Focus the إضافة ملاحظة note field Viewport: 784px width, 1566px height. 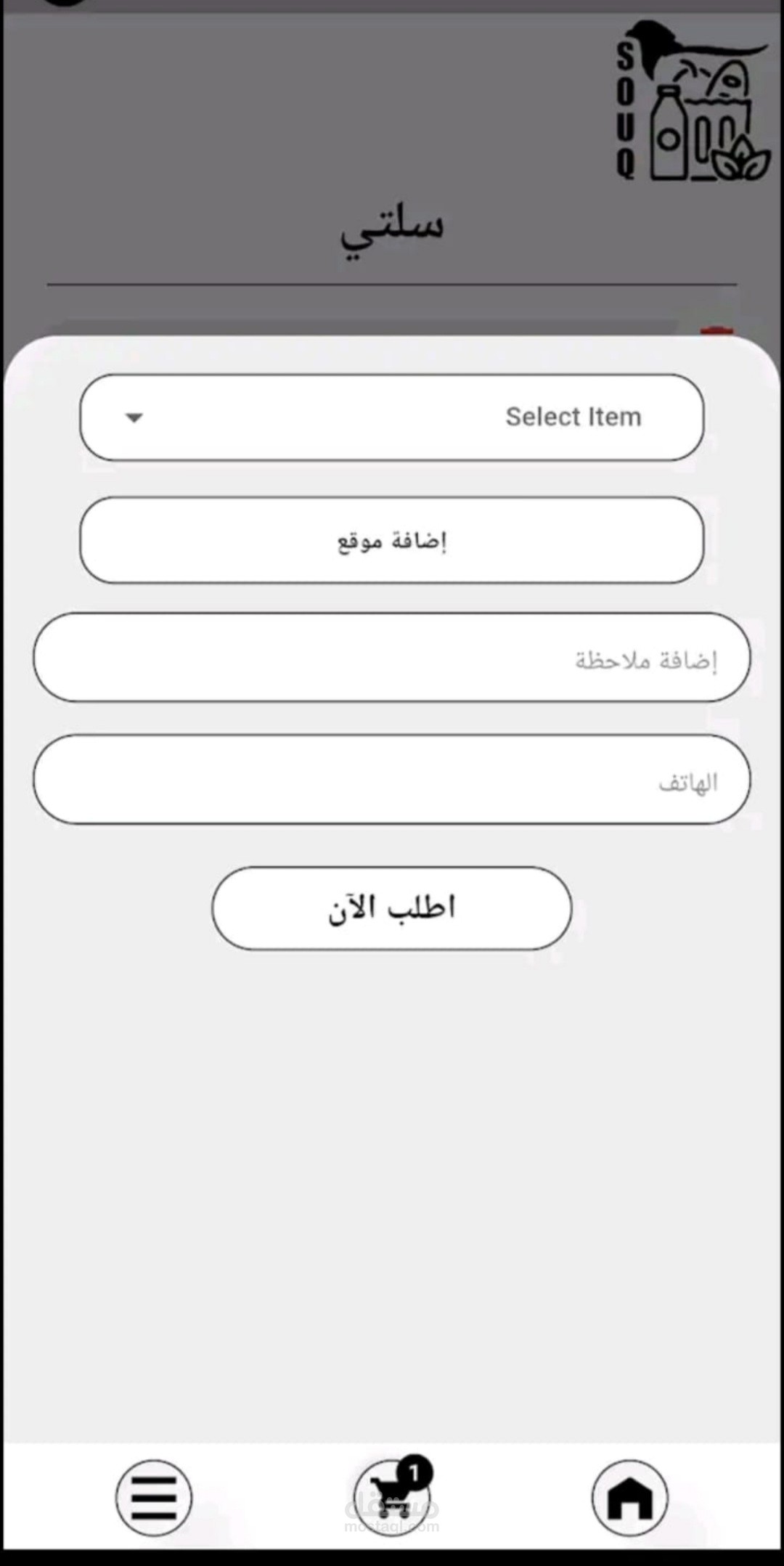click(392, 658)
